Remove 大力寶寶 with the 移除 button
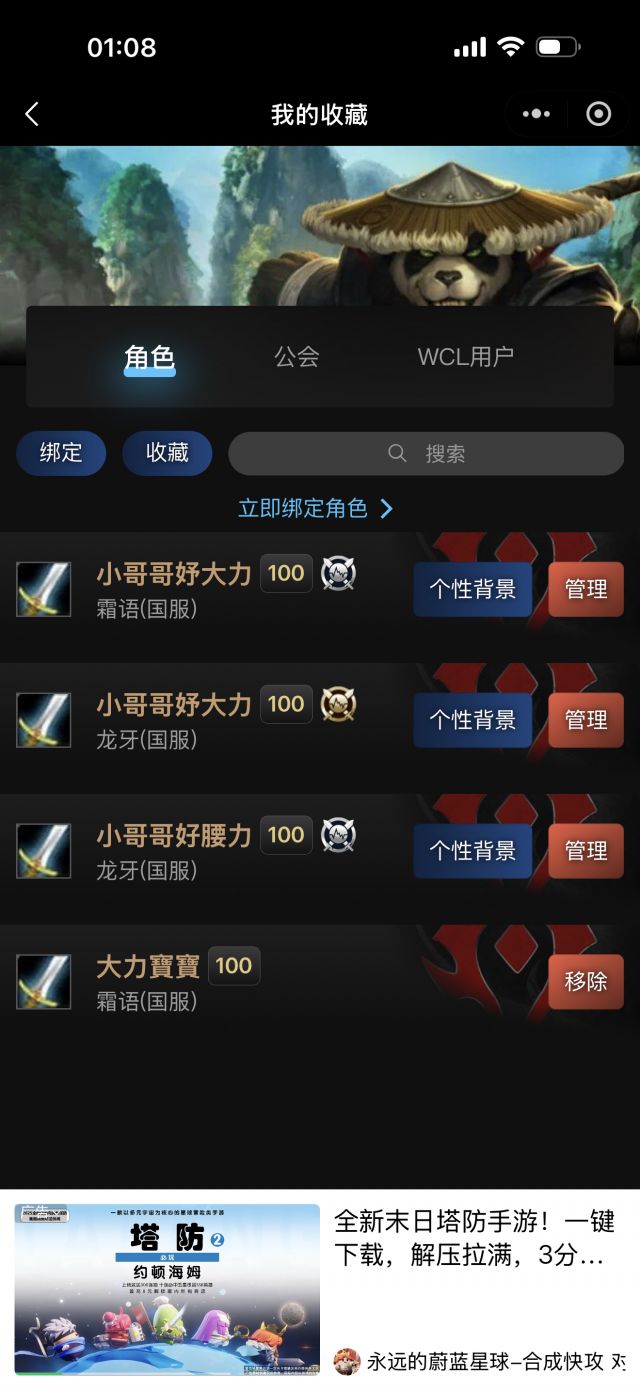This screenshot has height=1390, width=640. (586, 981)
